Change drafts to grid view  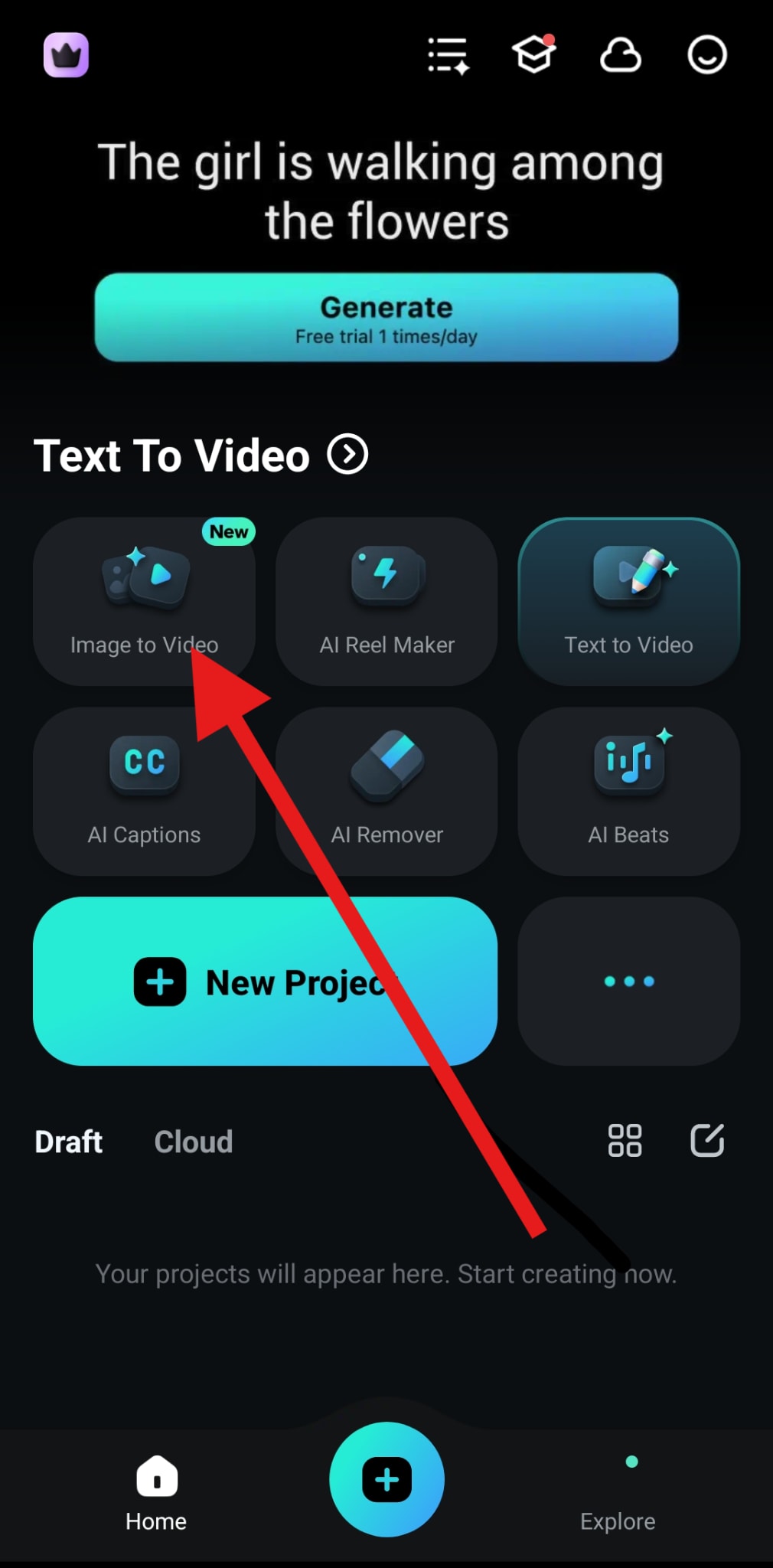(625, 1140)
